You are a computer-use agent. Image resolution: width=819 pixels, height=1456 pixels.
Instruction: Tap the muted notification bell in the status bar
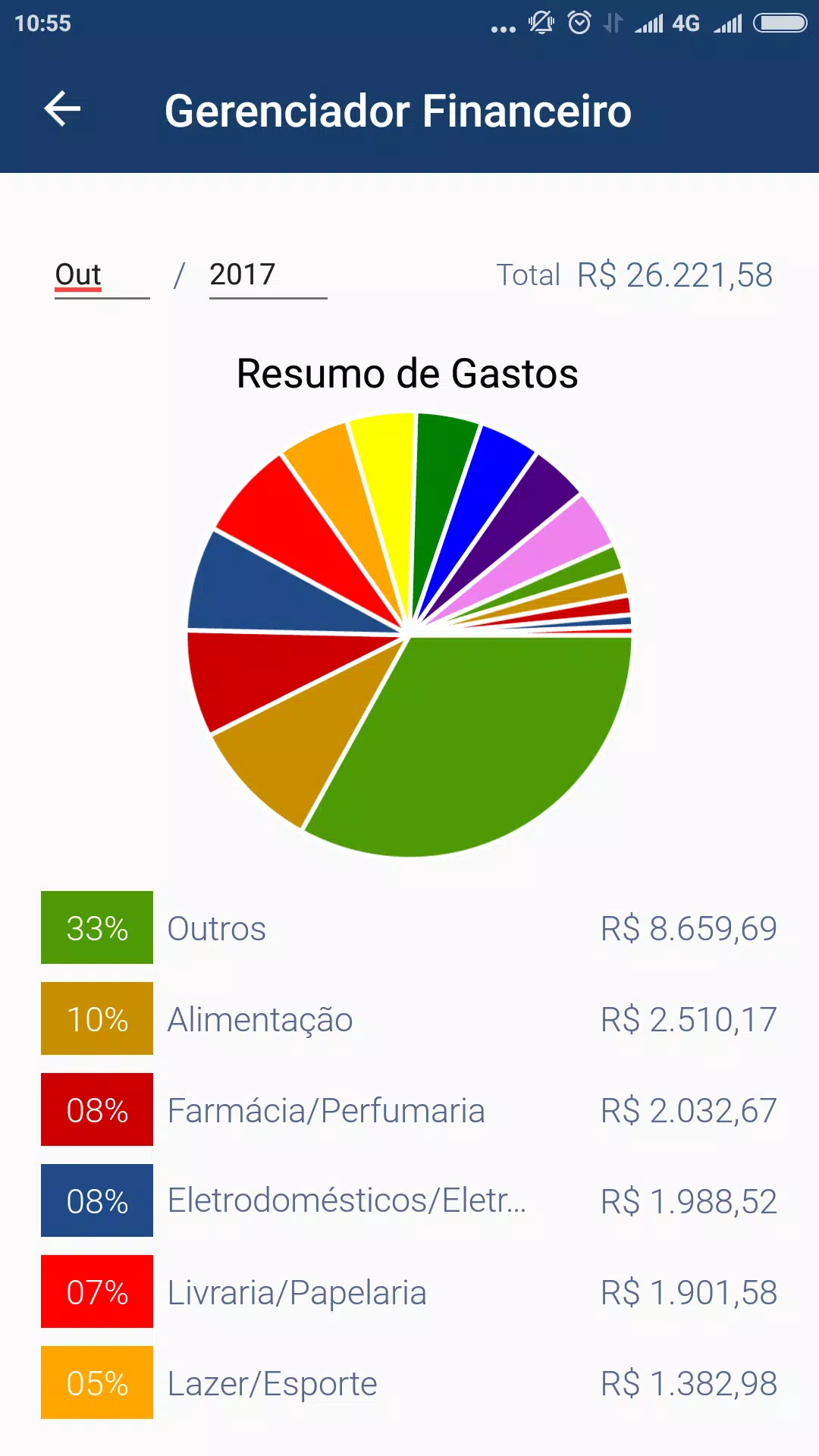pos(540,24)
